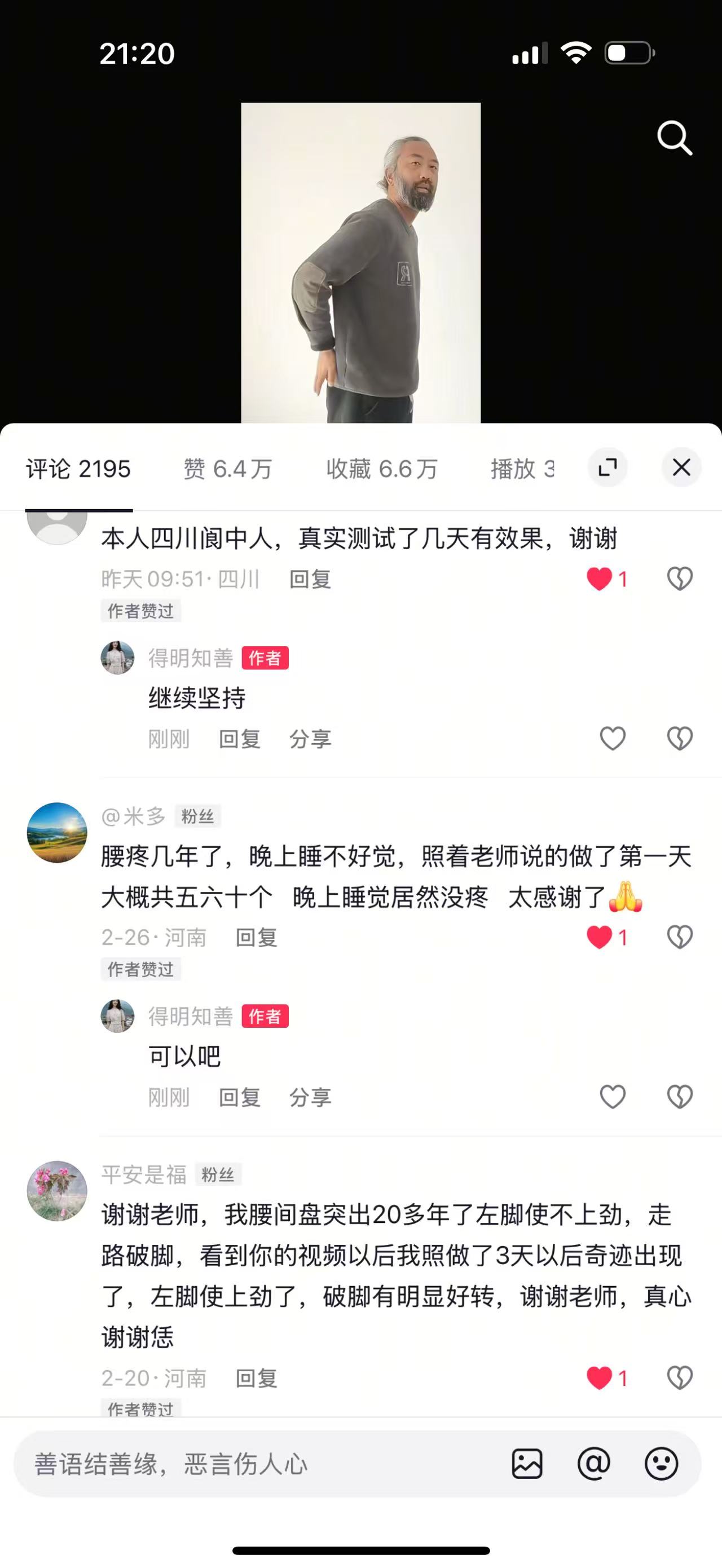Image resolution: width=722 pixels, height=1568 pixels.
Task: Open @米多's profile avatar
Action: 57,833
